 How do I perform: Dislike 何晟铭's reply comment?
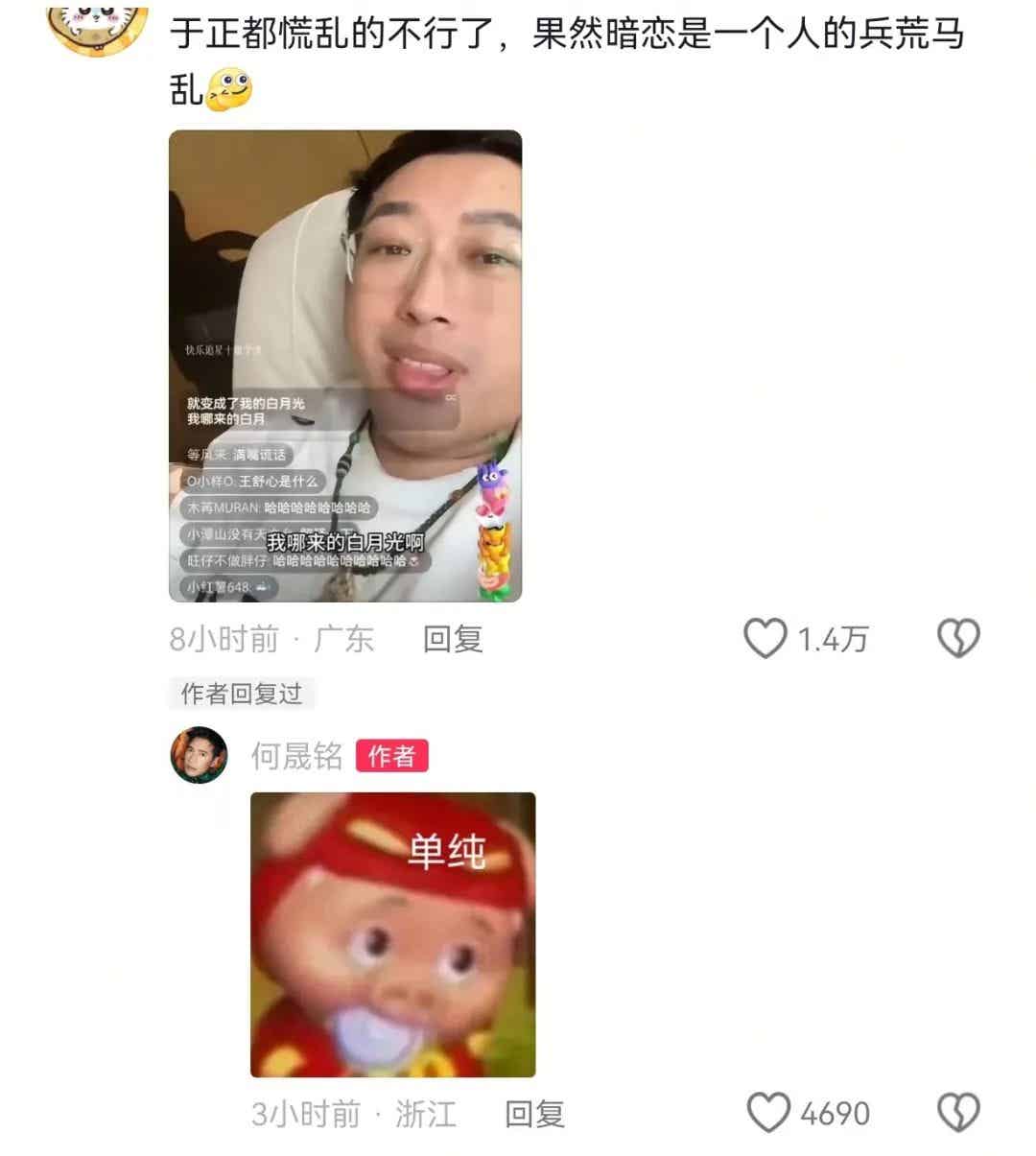957,1113
